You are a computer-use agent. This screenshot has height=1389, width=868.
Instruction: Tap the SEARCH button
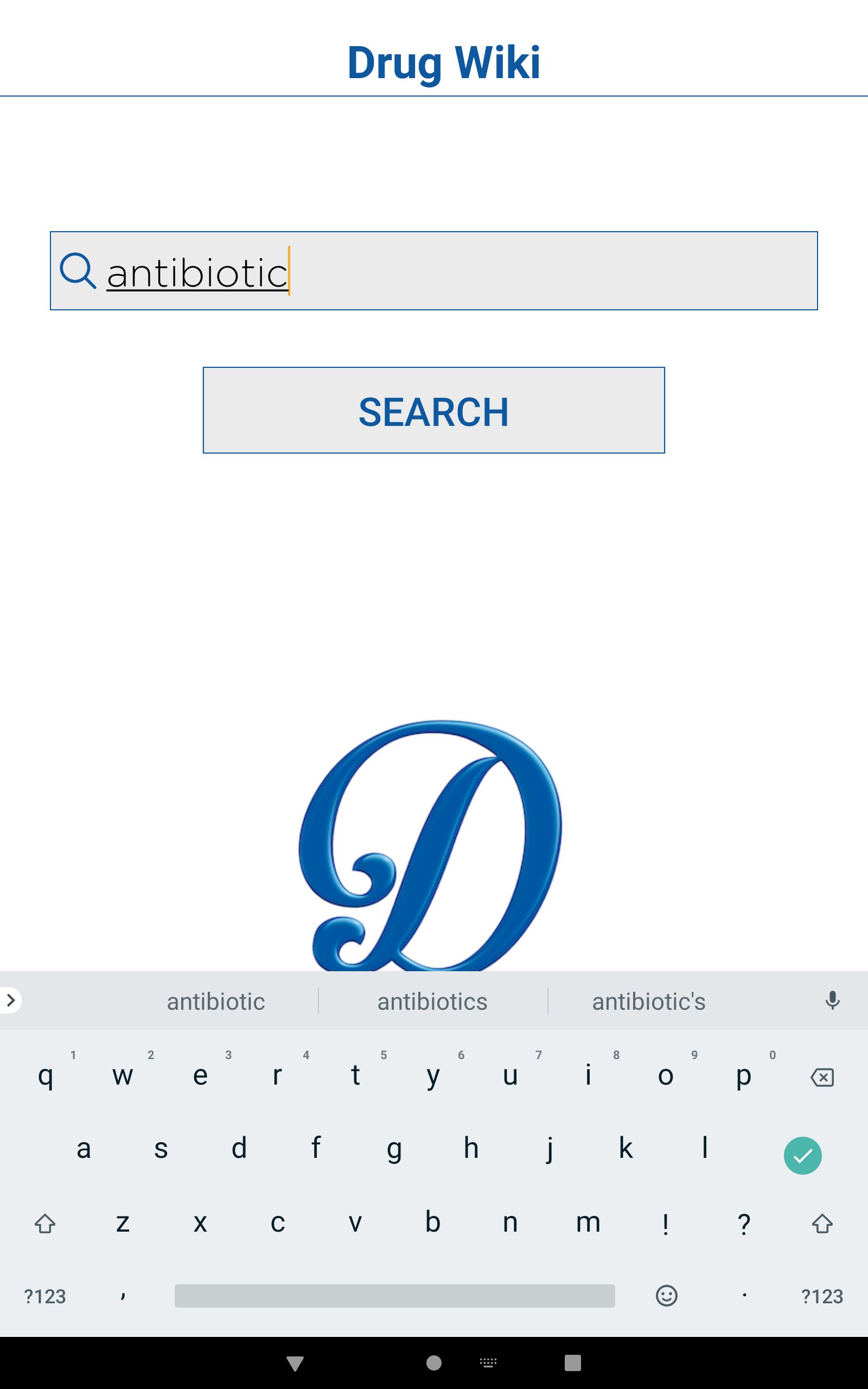click(434, 410)
